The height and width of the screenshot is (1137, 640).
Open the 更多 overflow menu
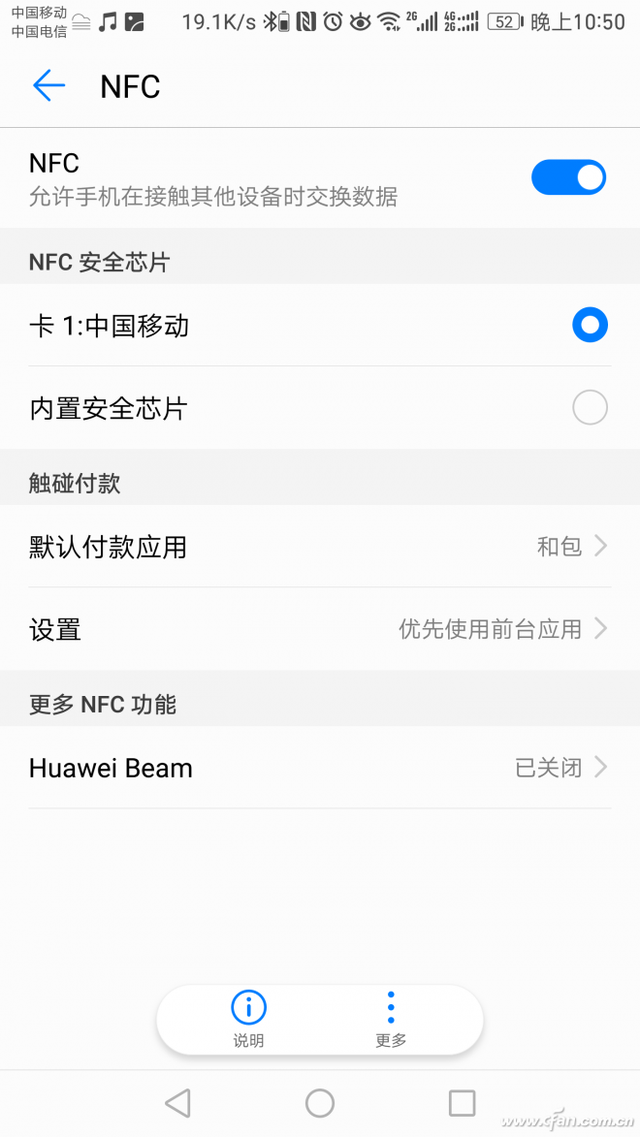point(391,1018)
